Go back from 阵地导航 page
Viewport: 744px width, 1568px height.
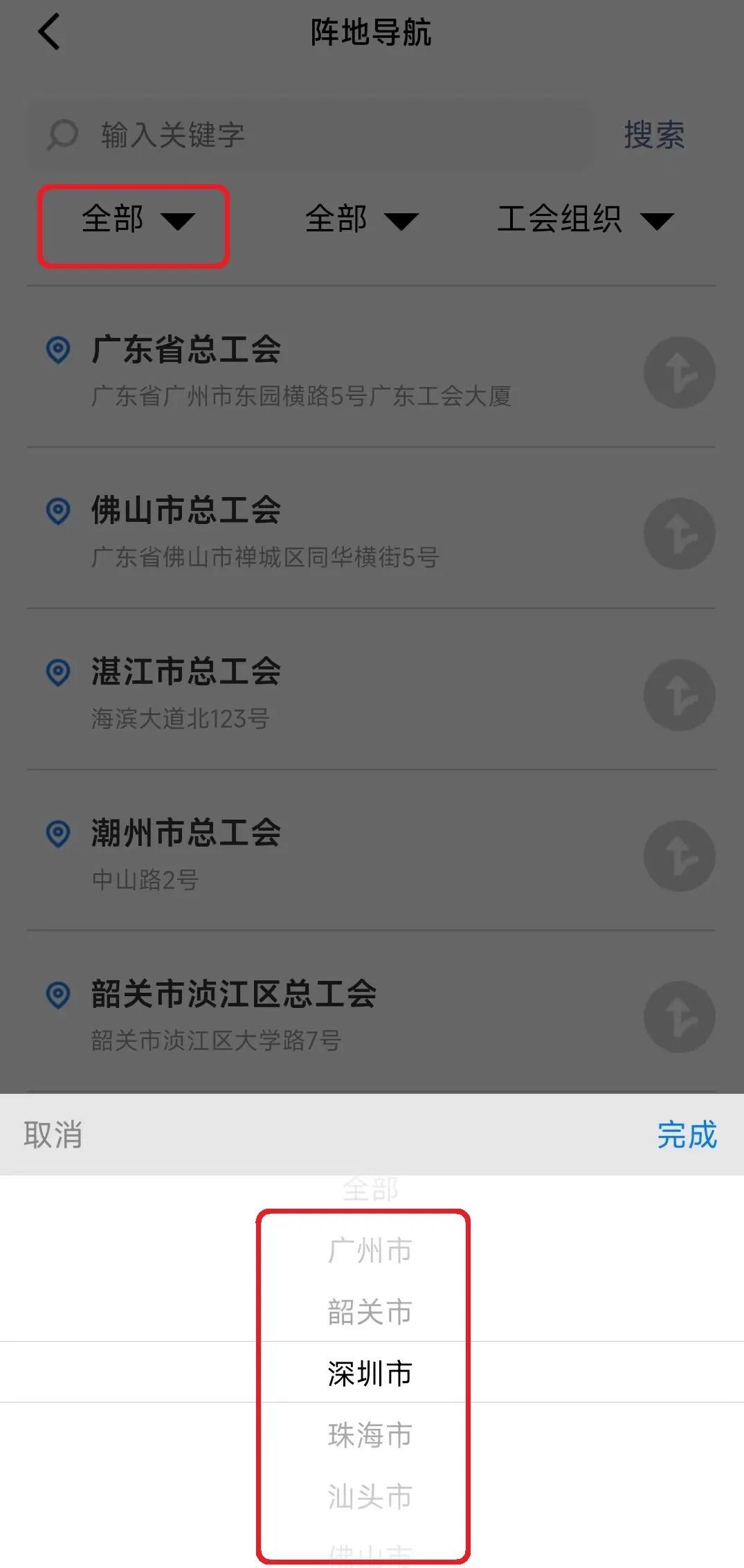tap(49, 33)
